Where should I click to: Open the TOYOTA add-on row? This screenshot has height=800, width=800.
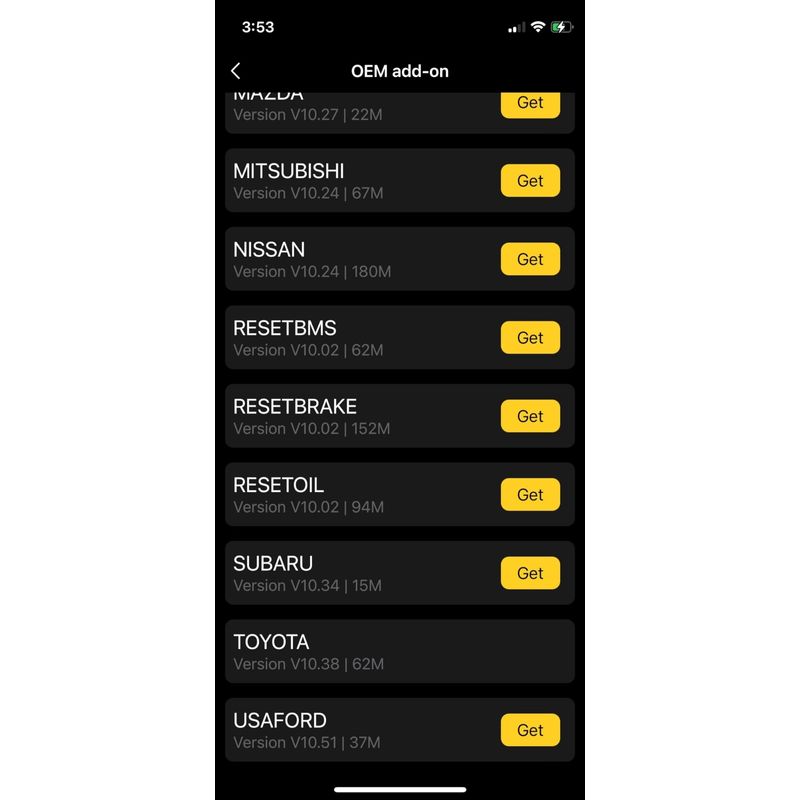(x=400, y=651)
